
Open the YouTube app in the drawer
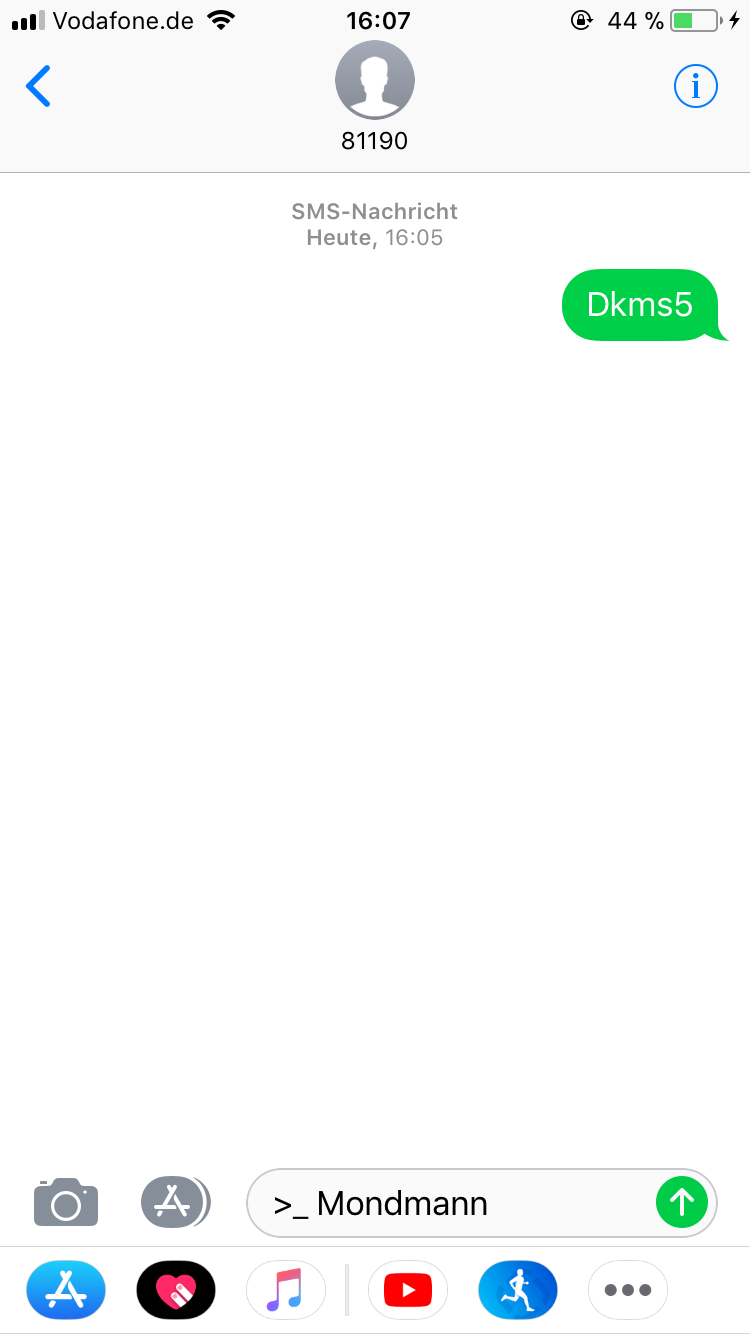click(x=408, y=1290)
